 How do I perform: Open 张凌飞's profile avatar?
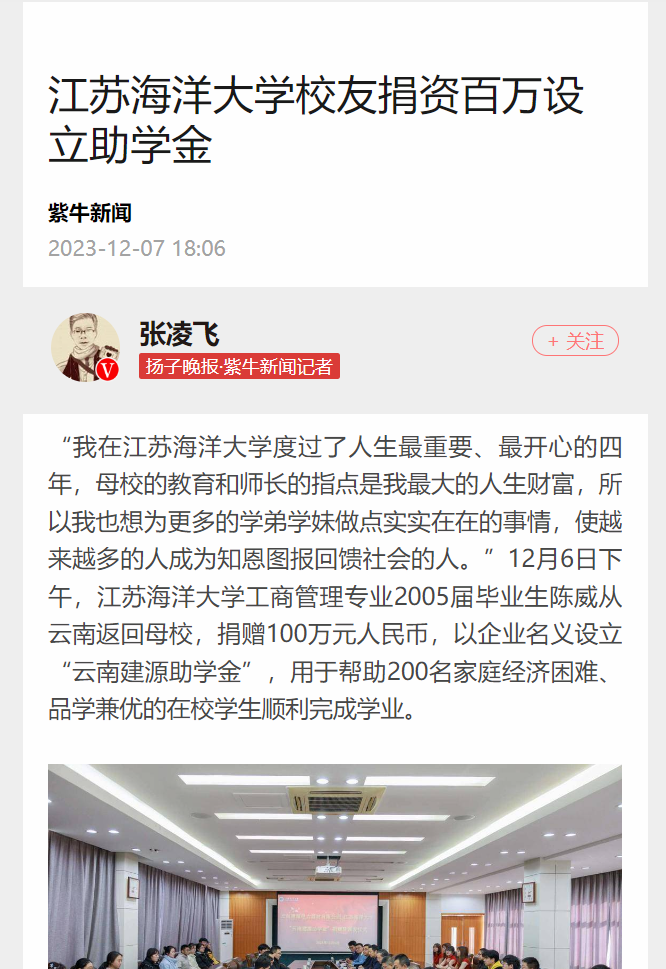86,347
